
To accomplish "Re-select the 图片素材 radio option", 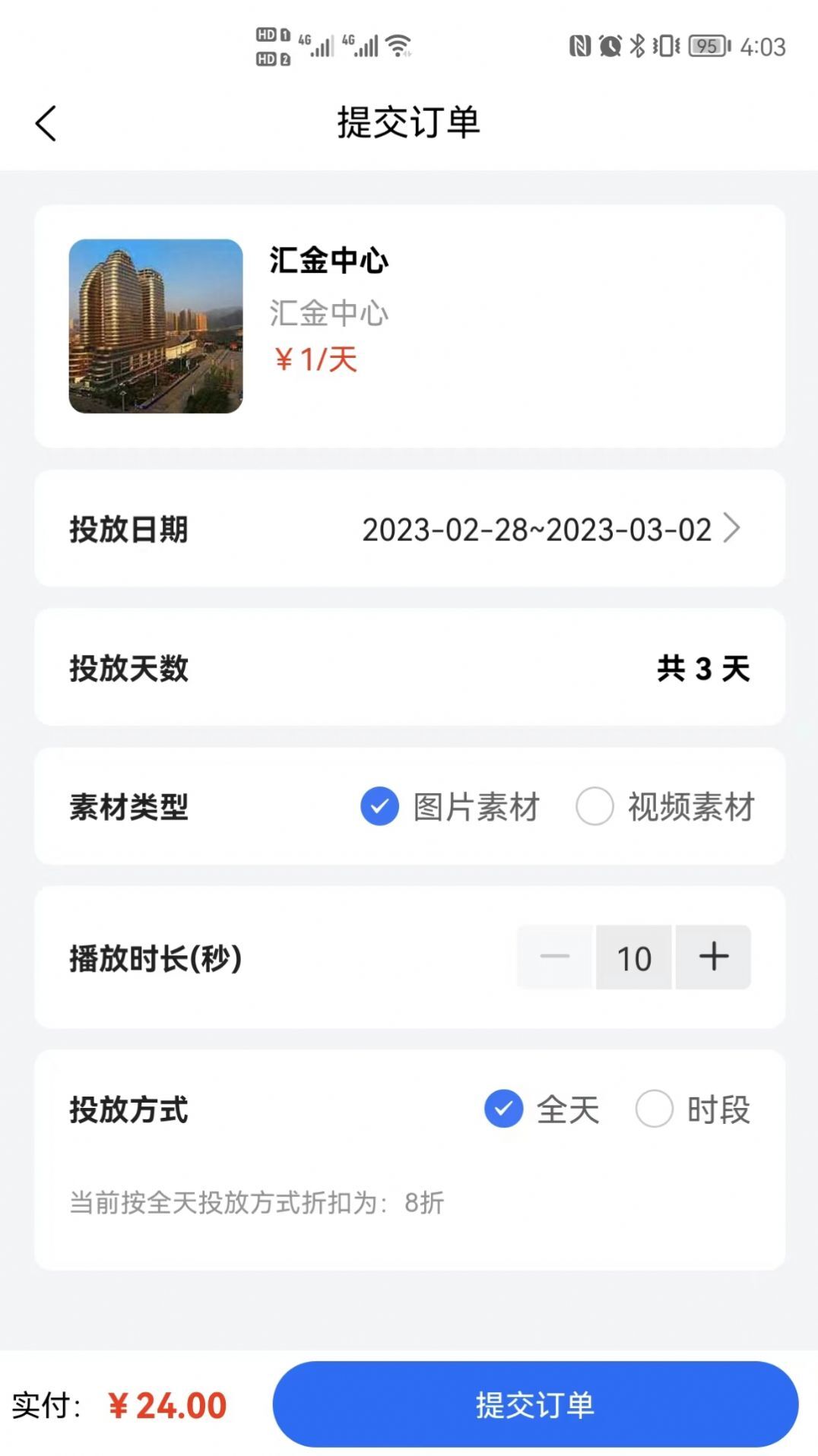I will (379, 807).
